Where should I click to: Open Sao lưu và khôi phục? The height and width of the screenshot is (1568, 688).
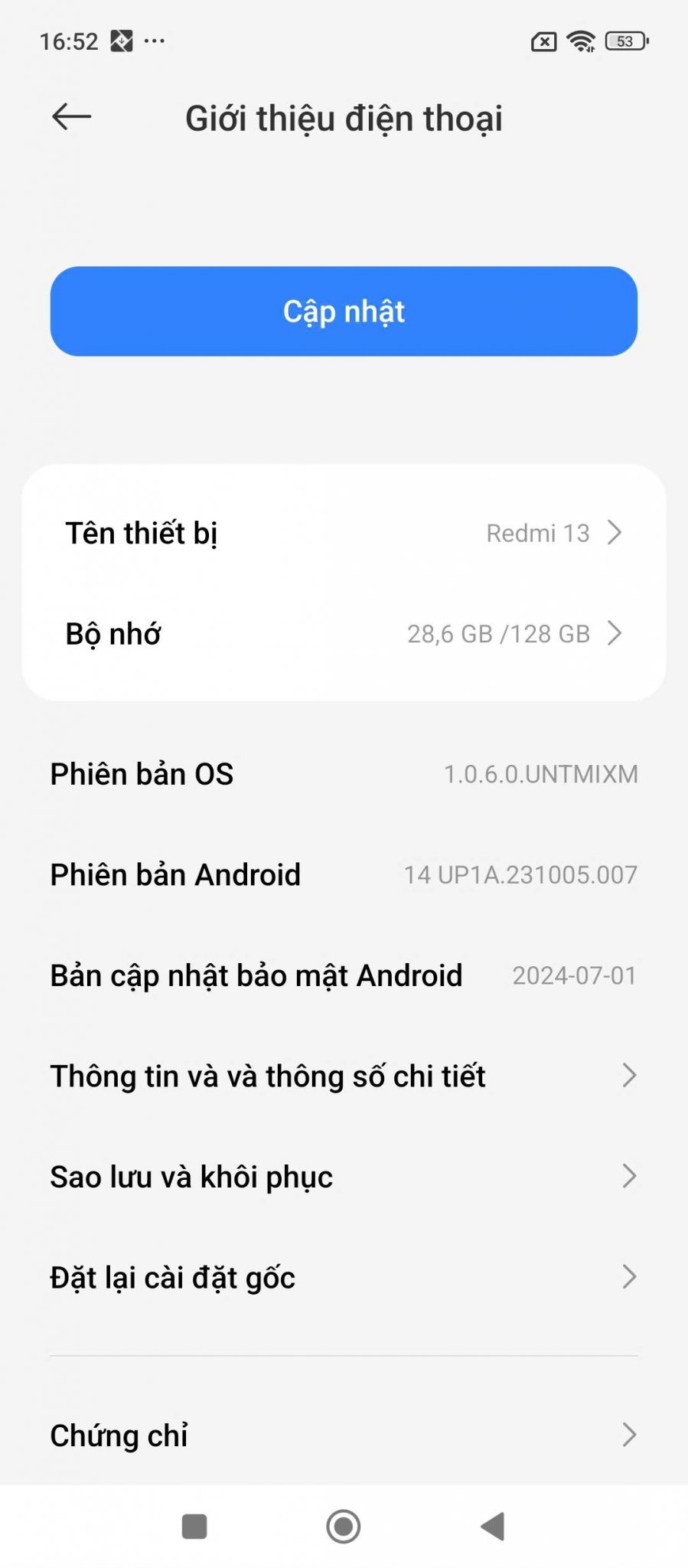tap(344, 1177)
